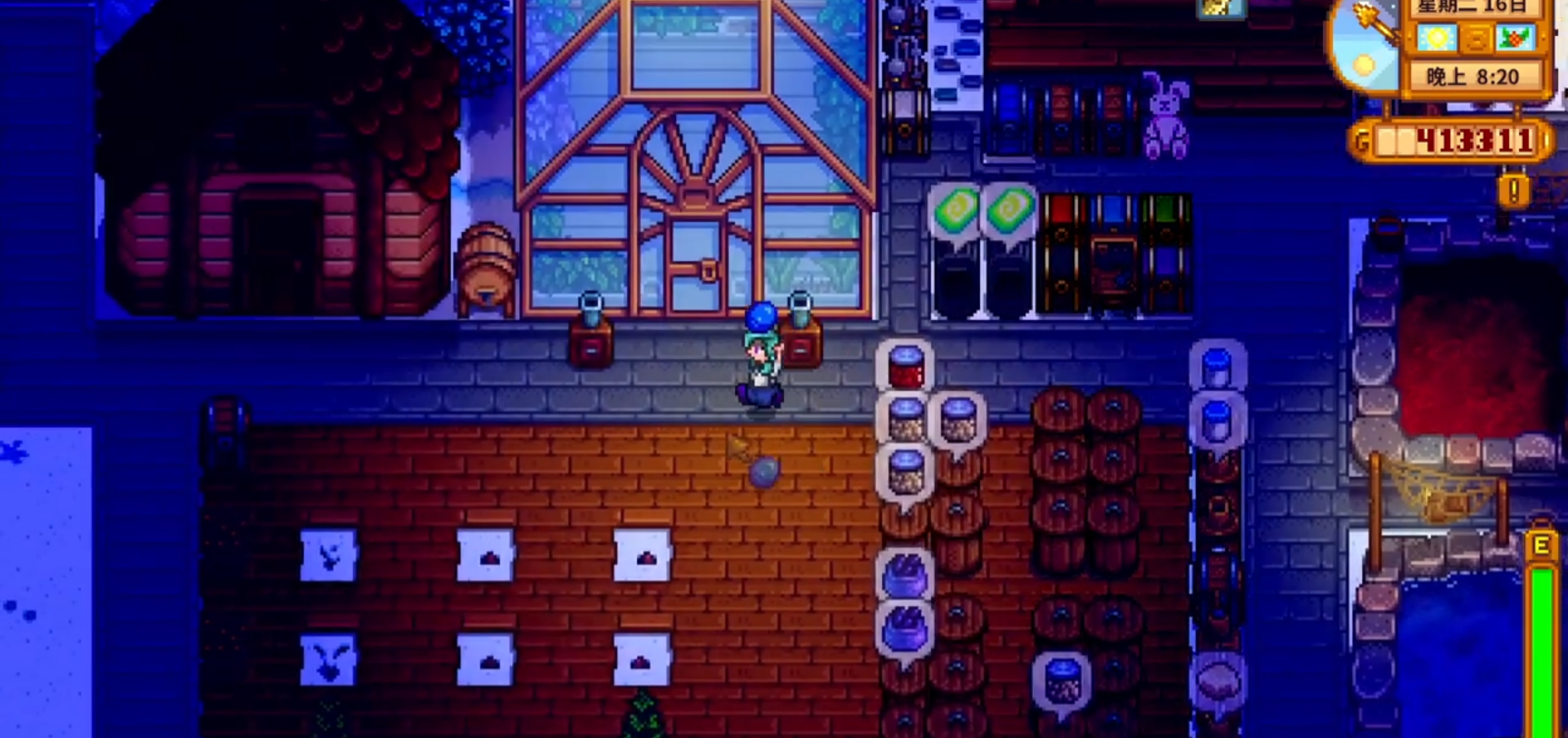The height and width of the screenshot is (738, 1568).
Task: Tap the wooden keg beside the greenhouse
Action: click(x=486, y=268)
